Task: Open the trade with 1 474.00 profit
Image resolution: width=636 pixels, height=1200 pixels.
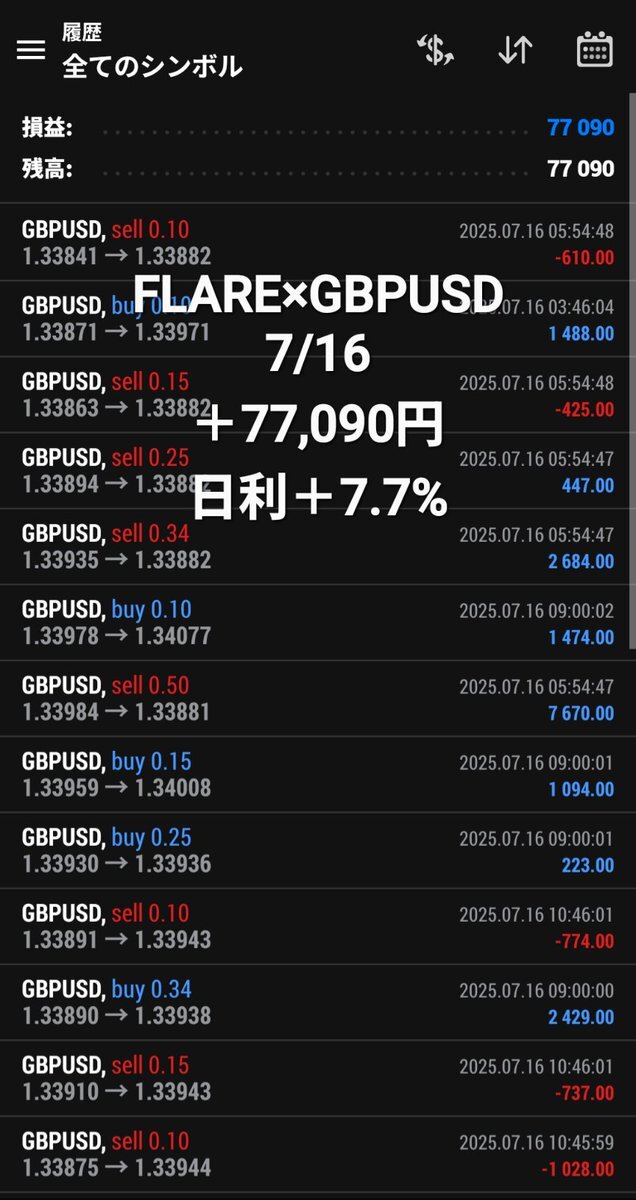Action: pos(318,622)
